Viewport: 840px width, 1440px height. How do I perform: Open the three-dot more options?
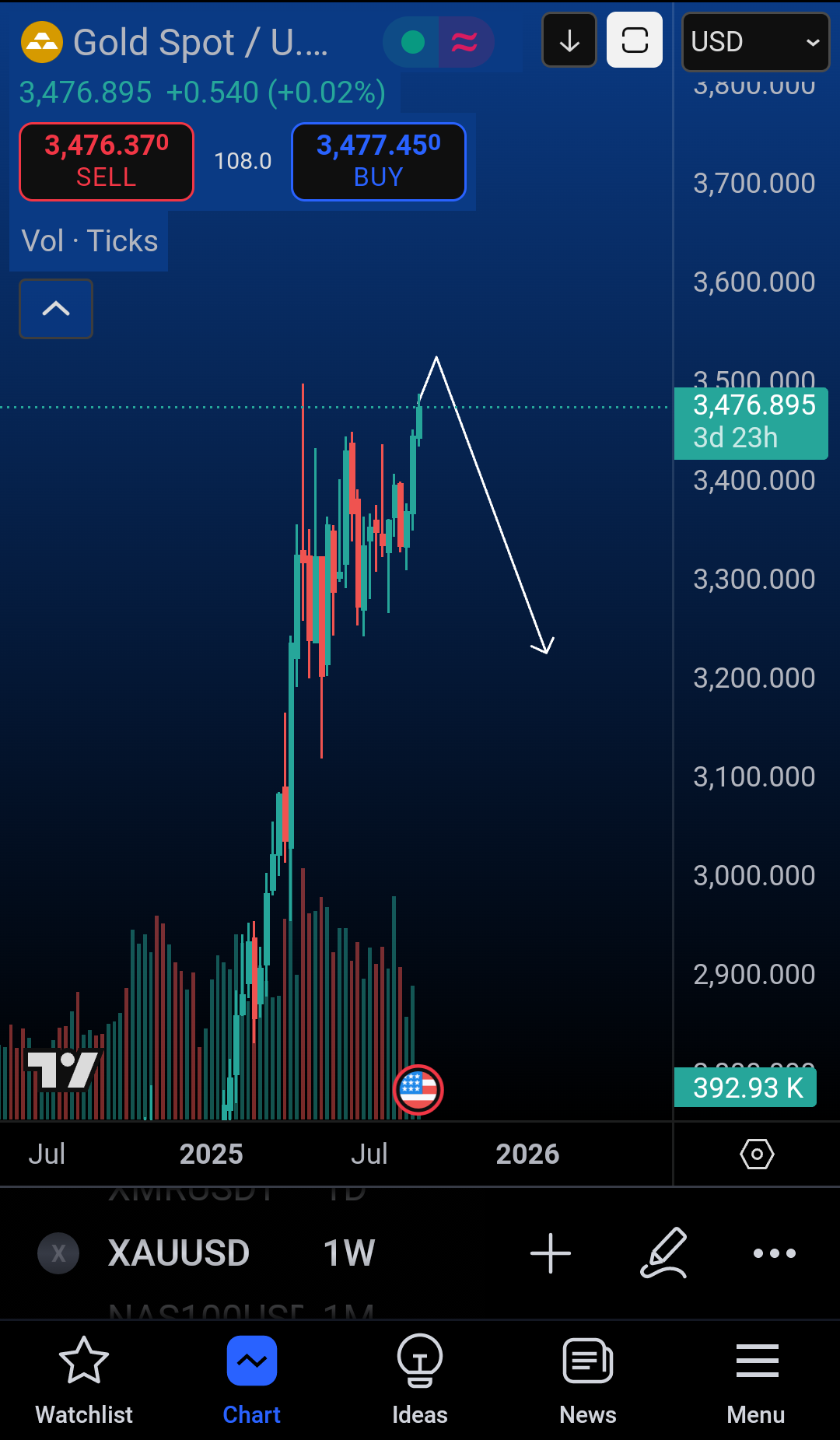pos(775,1253)
